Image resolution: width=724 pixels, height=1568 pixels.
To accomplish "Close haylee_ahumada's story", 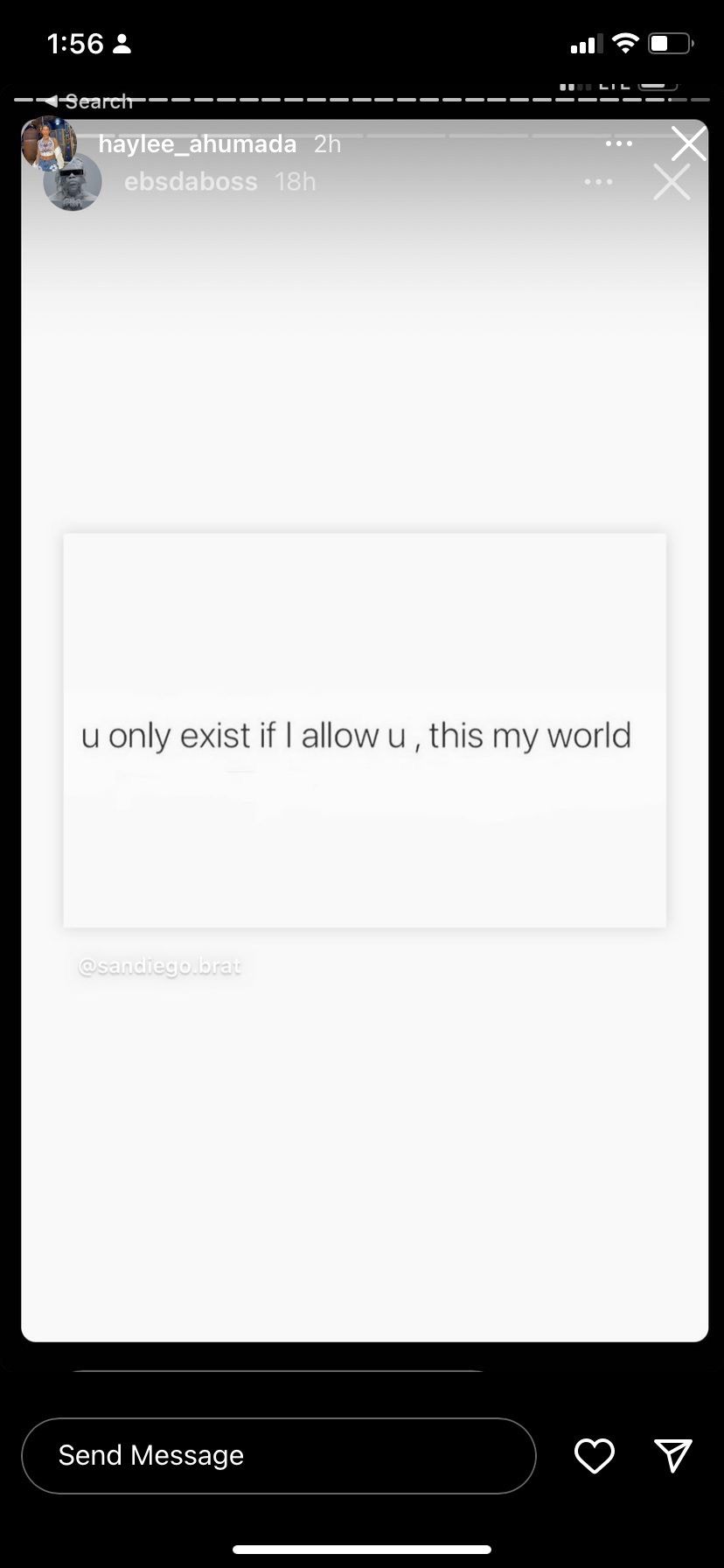I will click(689, 143).
